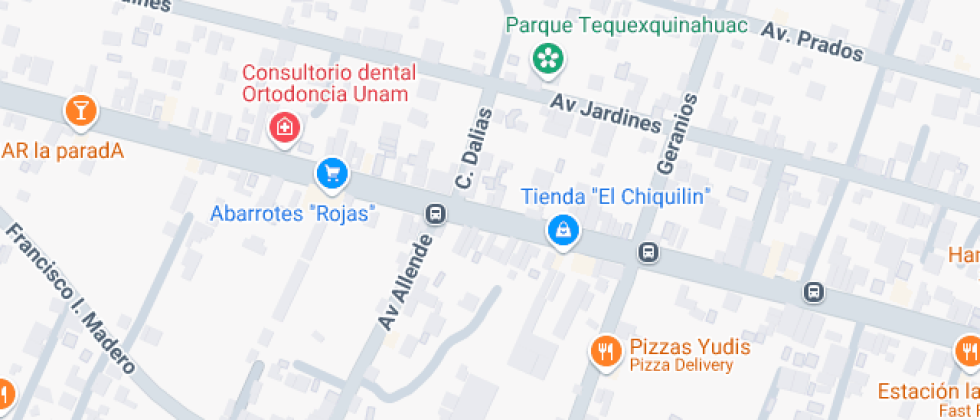The width and height of the screenshot is (980, 420).
Task: View the Pizzas Yudis restaurant pin
Action: (604, 351)
